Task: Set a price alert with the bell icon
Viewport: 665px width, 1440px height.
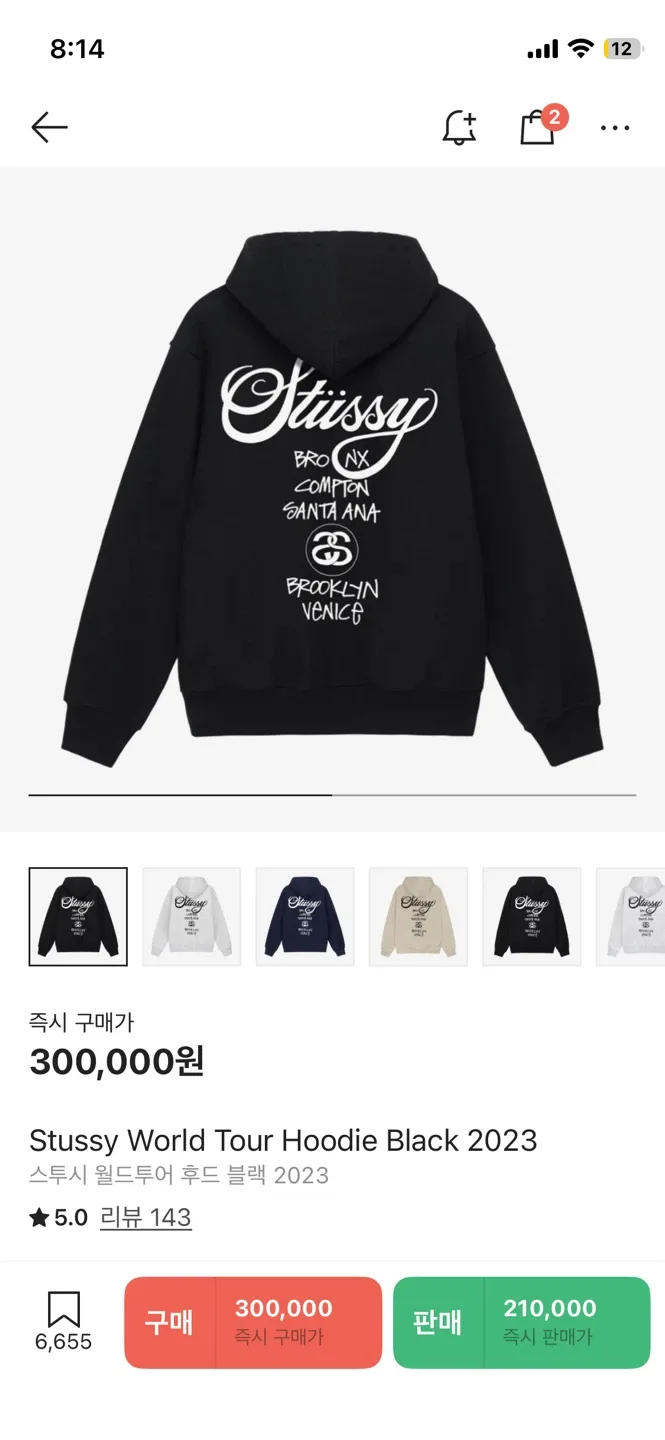Action: pyautogui.click(x=459, y=127)
